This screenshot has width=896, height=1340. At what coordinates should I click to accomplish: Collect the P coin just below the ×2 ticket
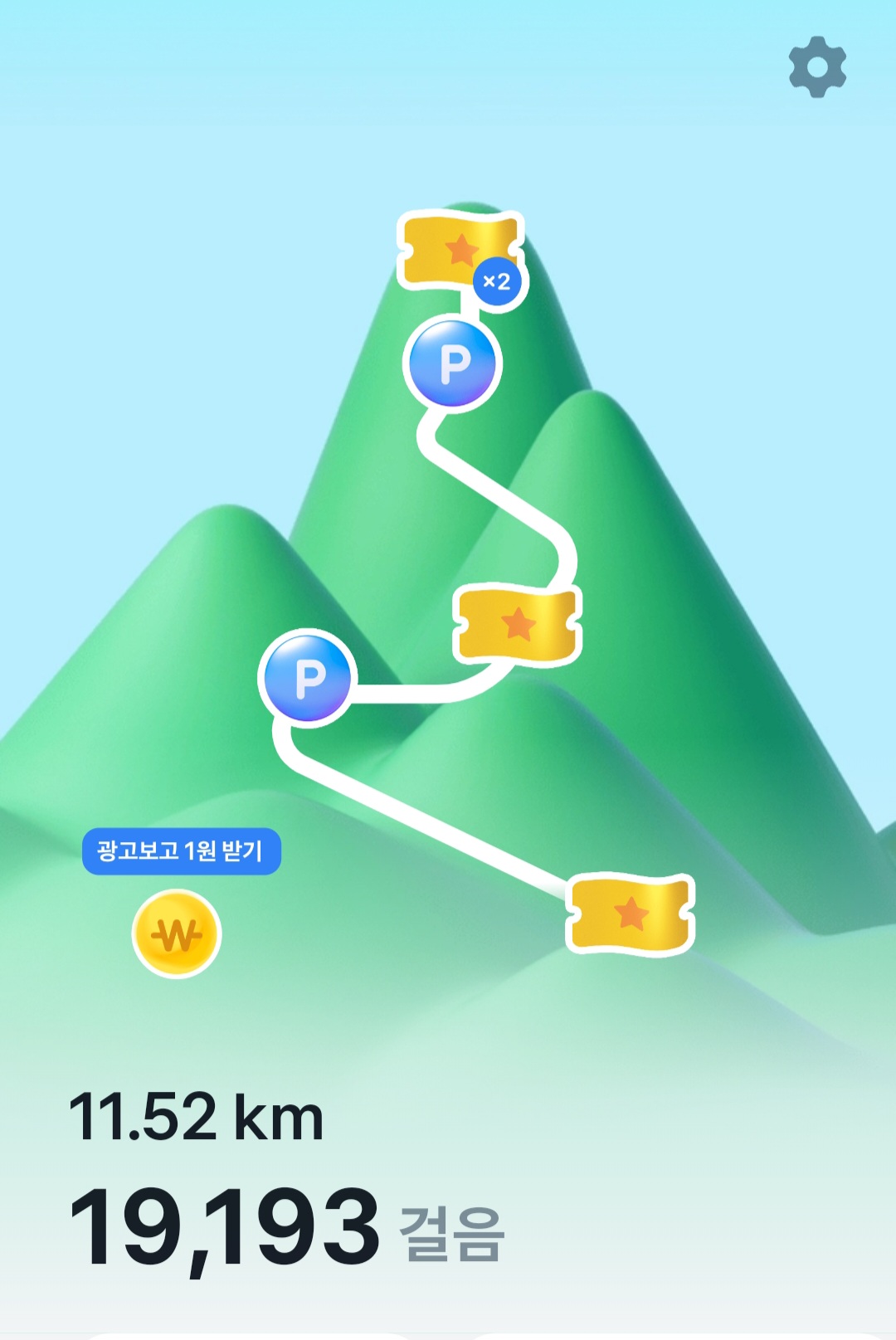tap(453, 364)
